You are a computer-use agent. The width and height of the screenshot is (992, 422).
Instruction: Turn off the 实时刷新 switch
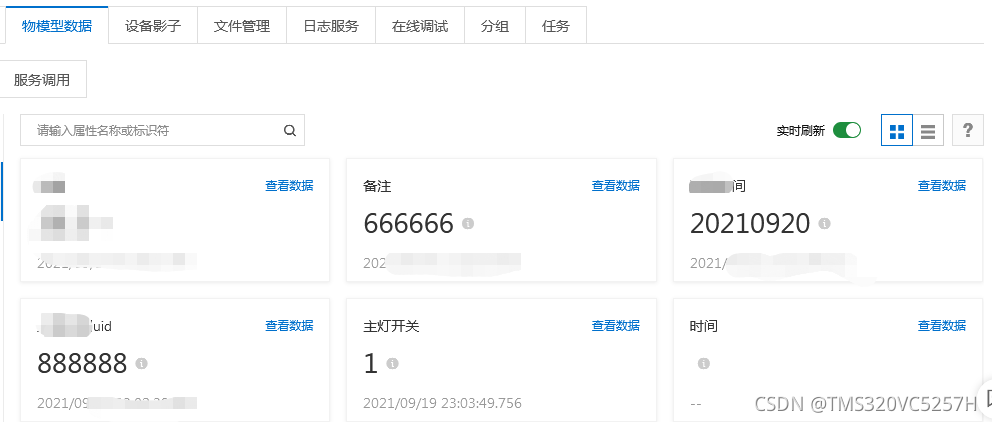coord(847,130)
